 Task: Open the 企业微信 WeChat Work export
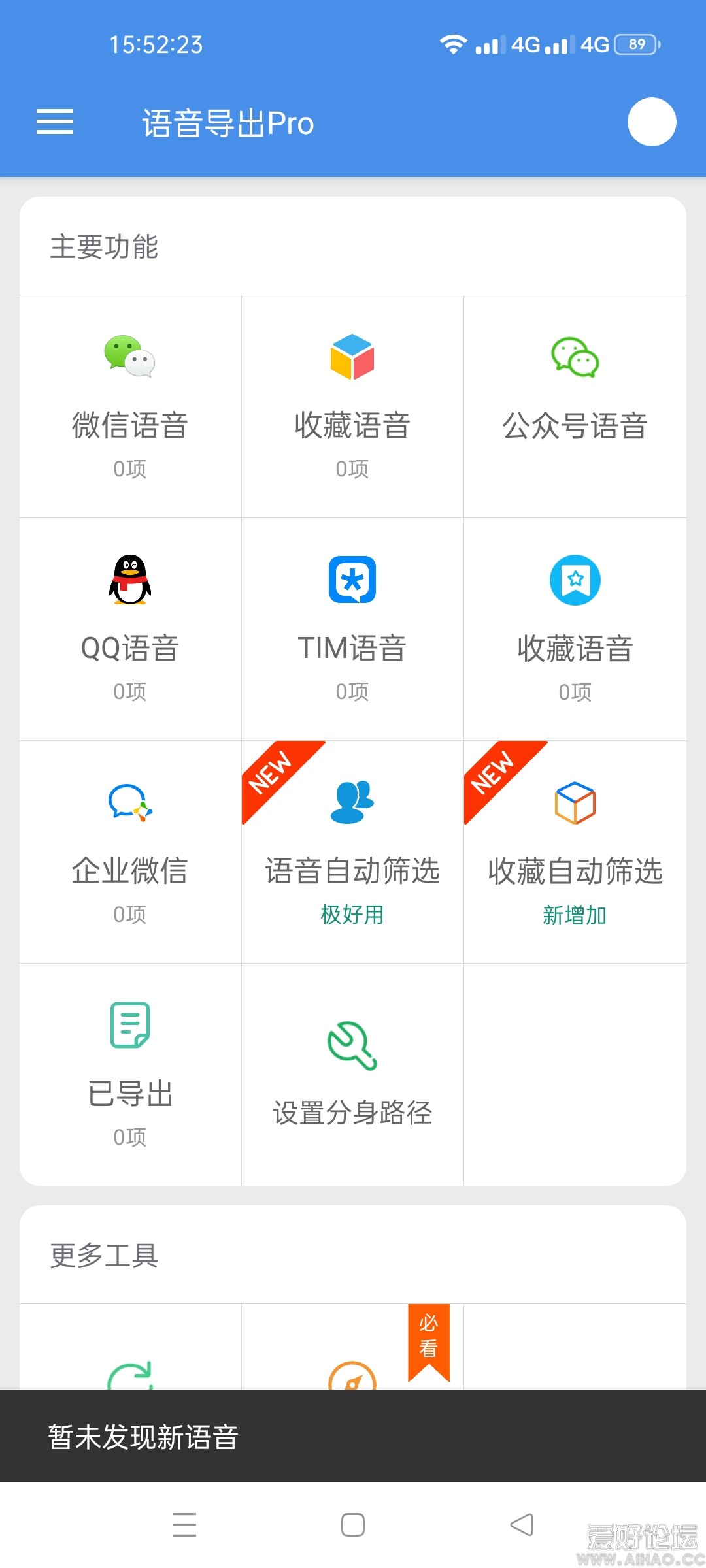pos(129,849)
